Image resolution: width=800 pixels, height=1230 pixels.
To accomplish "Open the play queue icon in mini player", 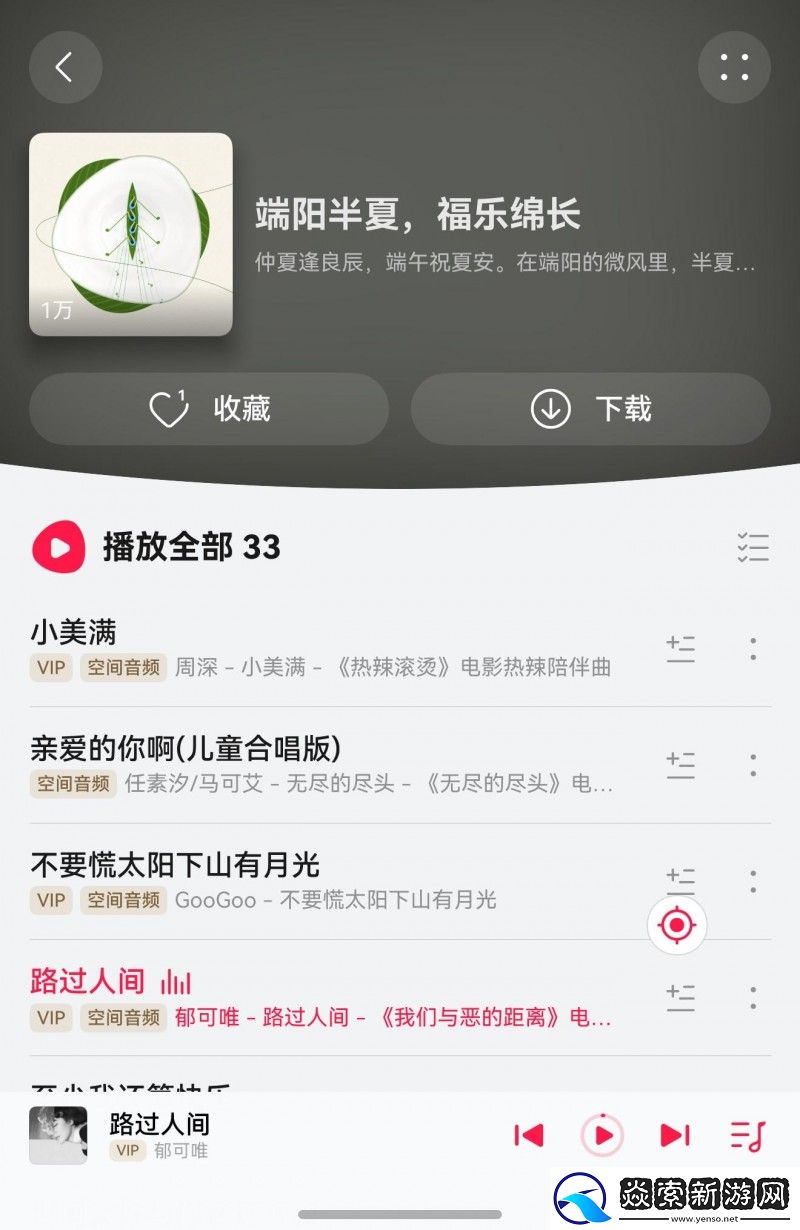I will [744, 1135].
